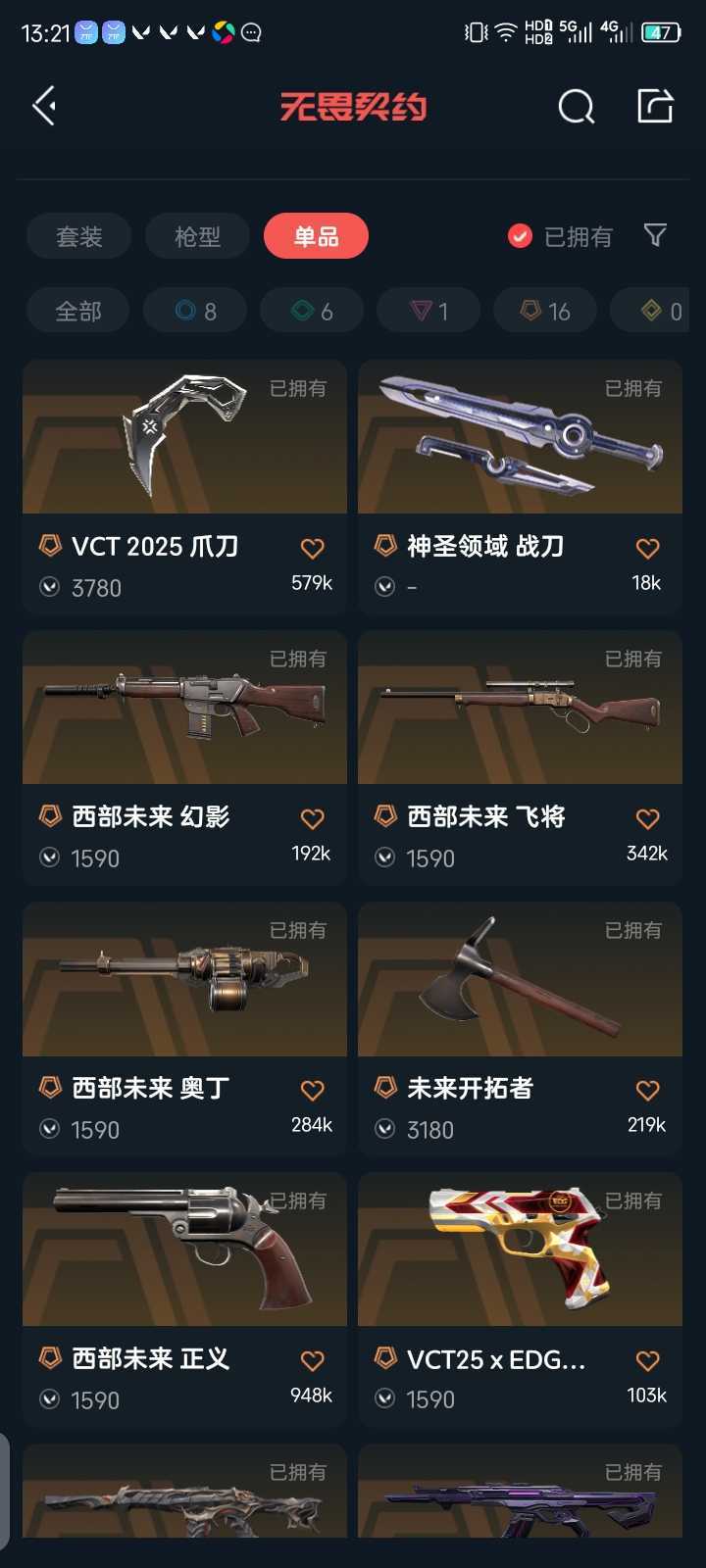
Task: Toggle the 已拥有 owned checkbox
Action: coord(518,236)
